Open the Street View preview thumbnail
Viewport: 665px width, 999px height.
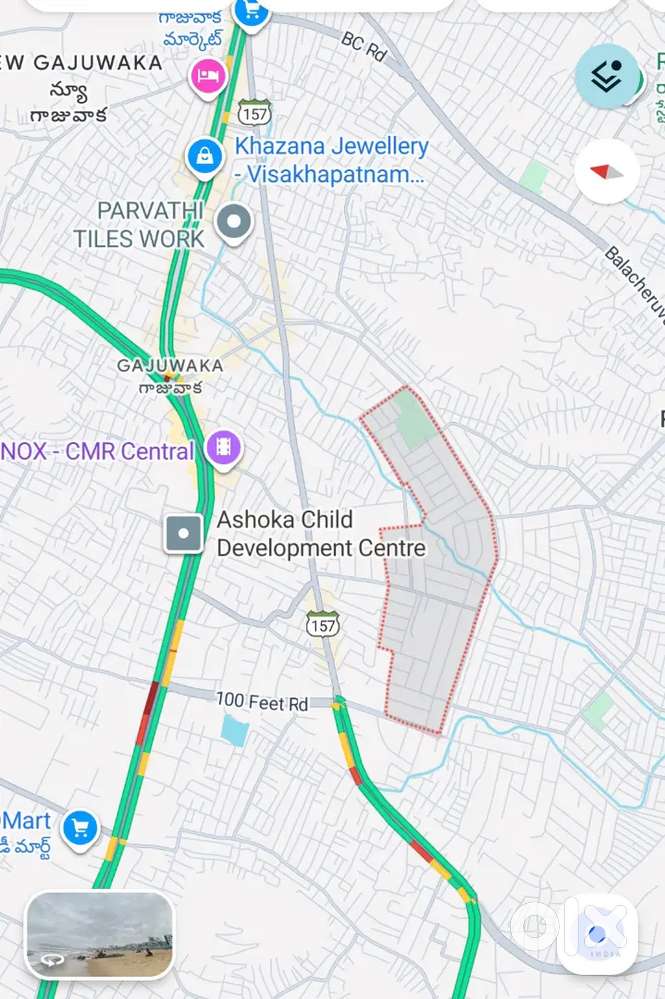point(99,936)
